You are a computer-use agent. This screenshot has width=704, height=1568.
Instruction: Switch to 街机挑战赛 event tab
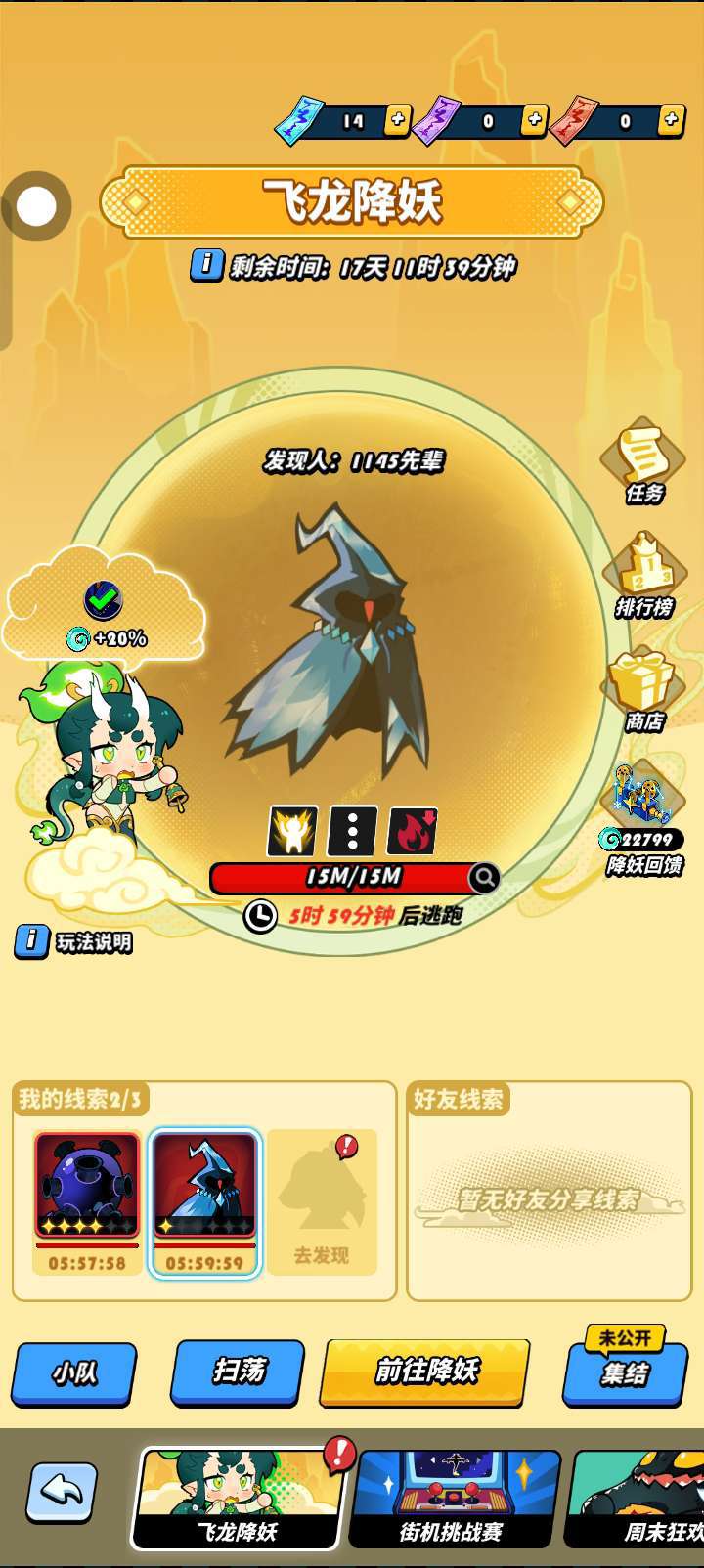(x=451, y=1498)
